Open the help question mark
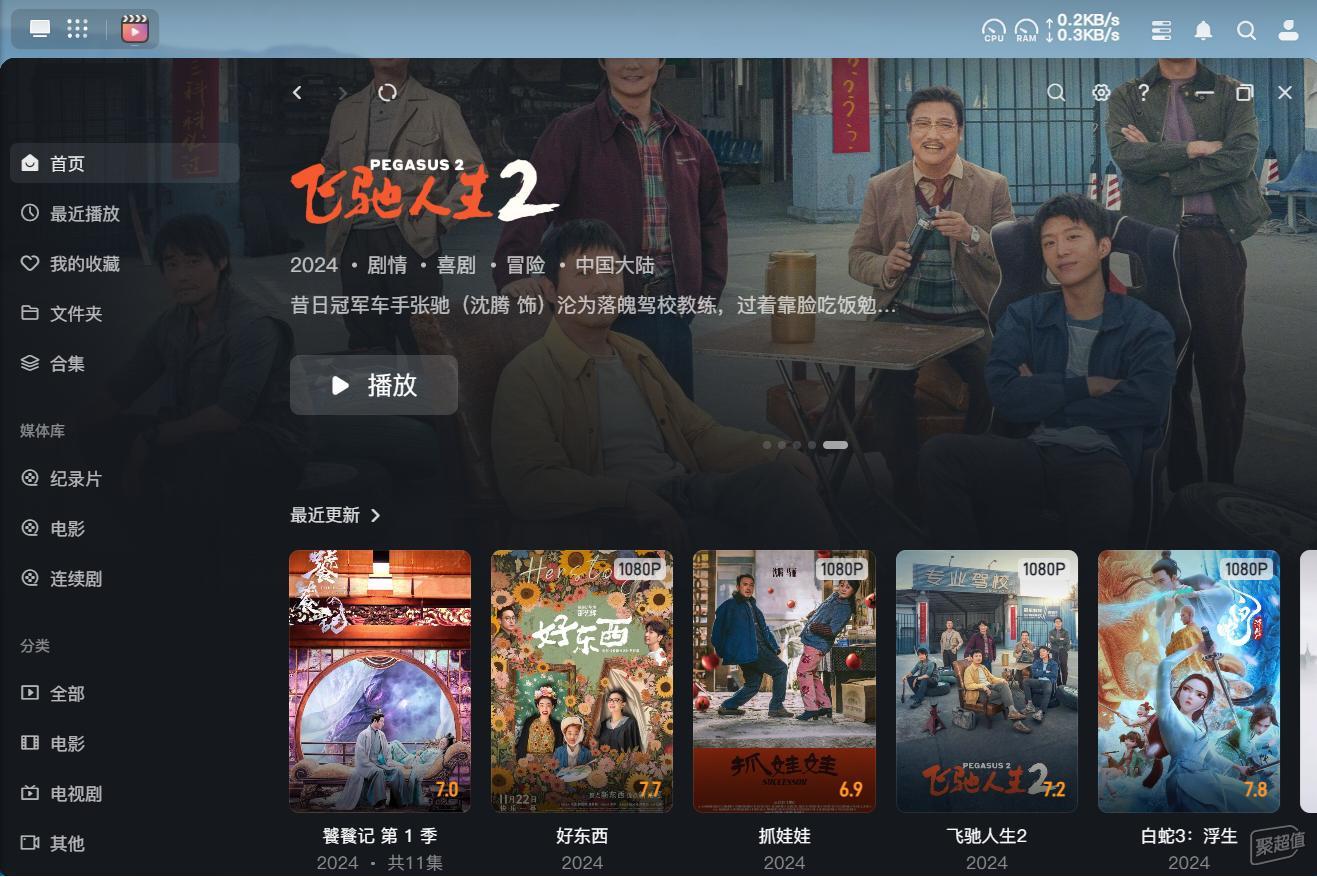 tap(1144, 92)
